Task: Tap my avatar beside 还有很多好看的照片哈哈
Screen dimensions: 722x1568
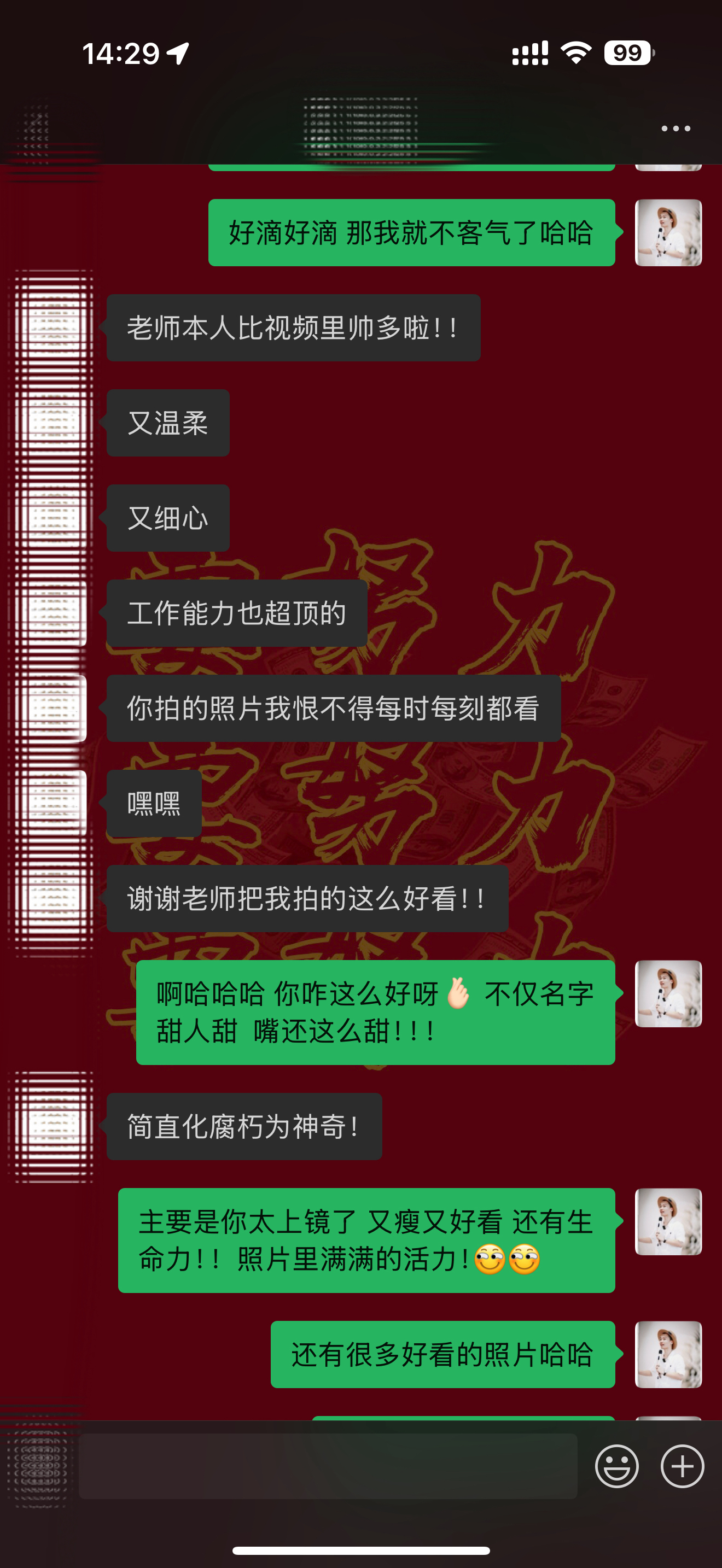Action: tap(668, 1354)
